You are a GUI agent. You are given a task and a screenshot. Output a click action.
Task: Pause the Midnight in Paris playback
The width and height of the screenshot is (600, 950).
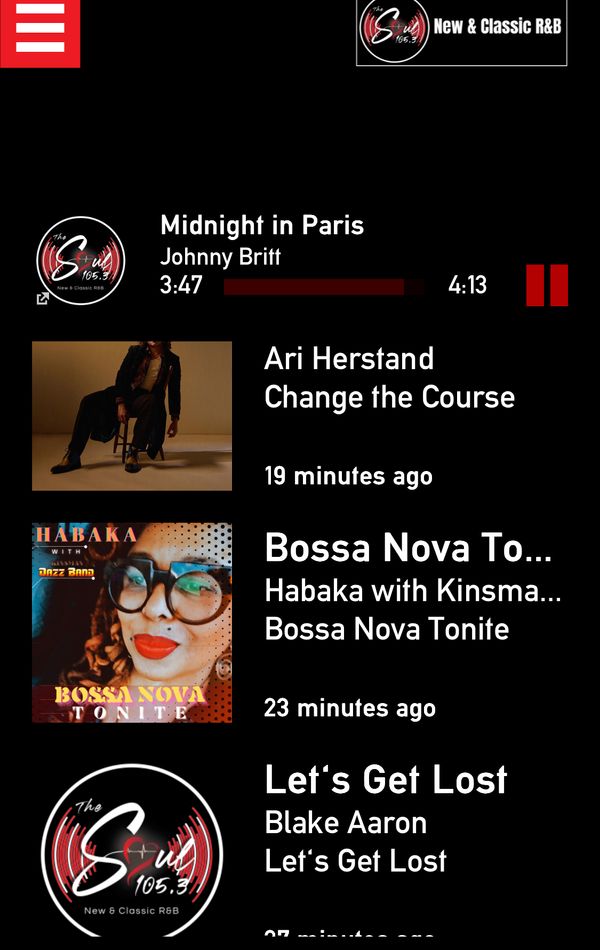[x=547, y=285]
